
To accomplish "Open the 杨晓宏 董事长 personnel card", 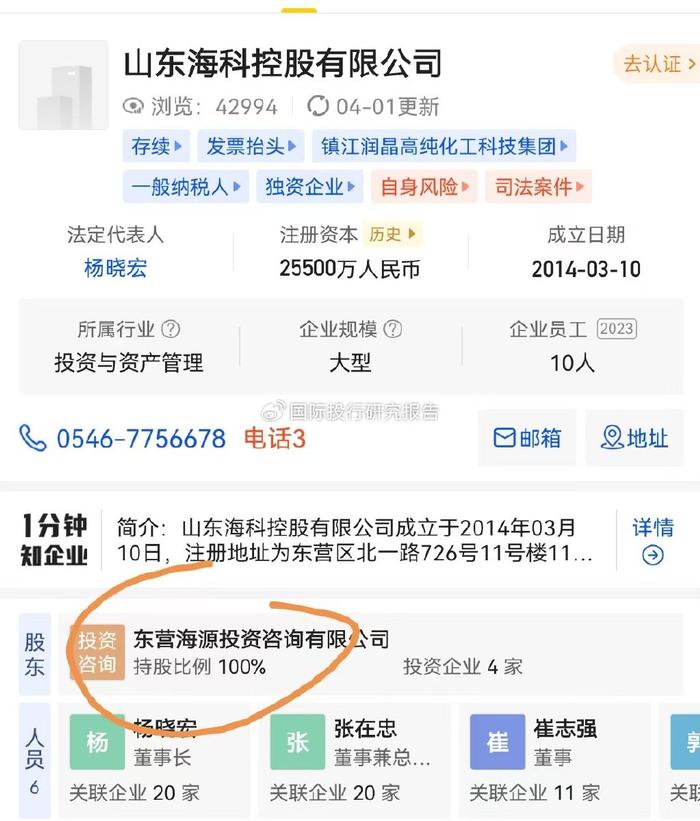I will tap(155, 755).
